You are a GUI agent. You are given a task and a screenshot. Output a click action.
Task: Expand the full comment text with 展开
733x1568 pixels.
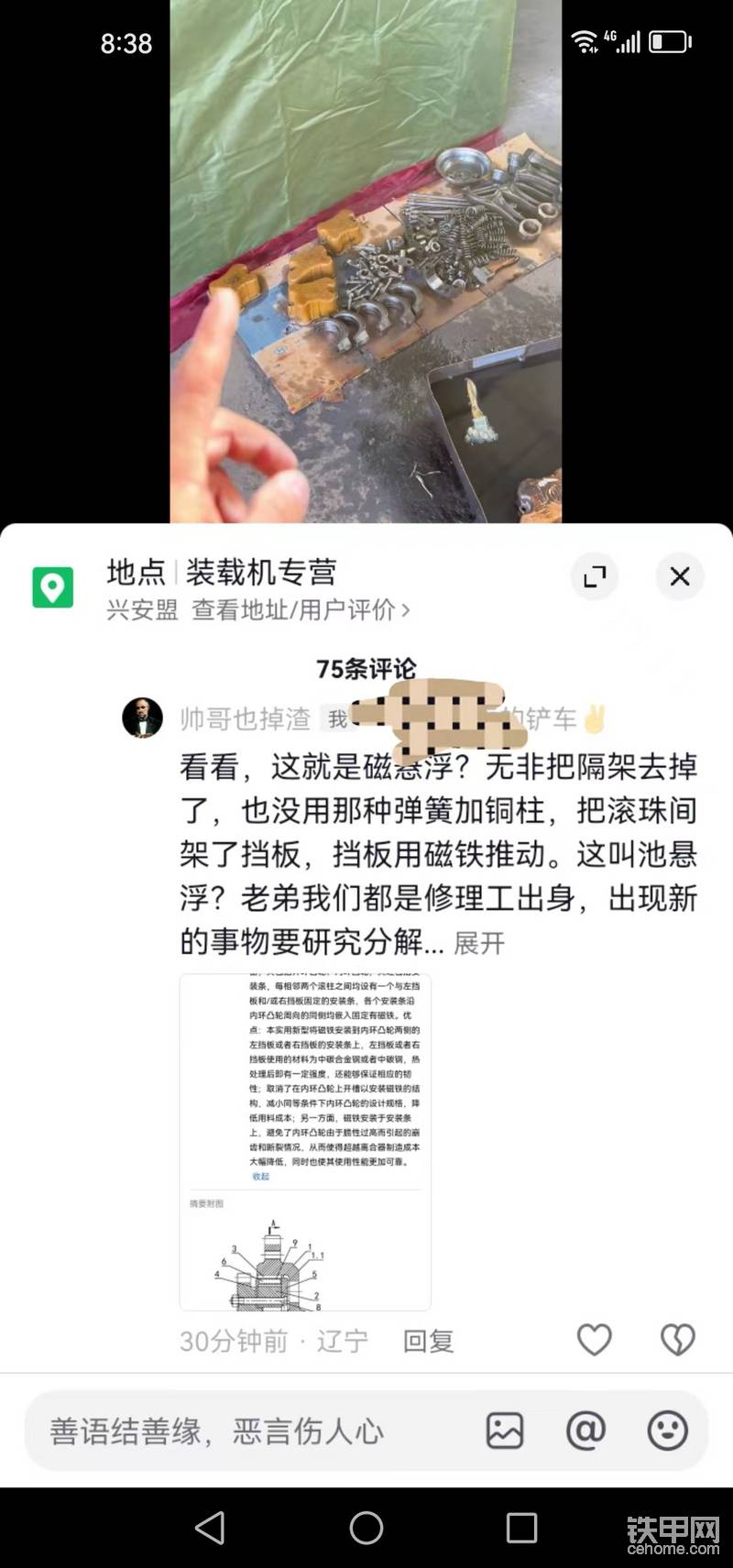click(x=479, y=943)
